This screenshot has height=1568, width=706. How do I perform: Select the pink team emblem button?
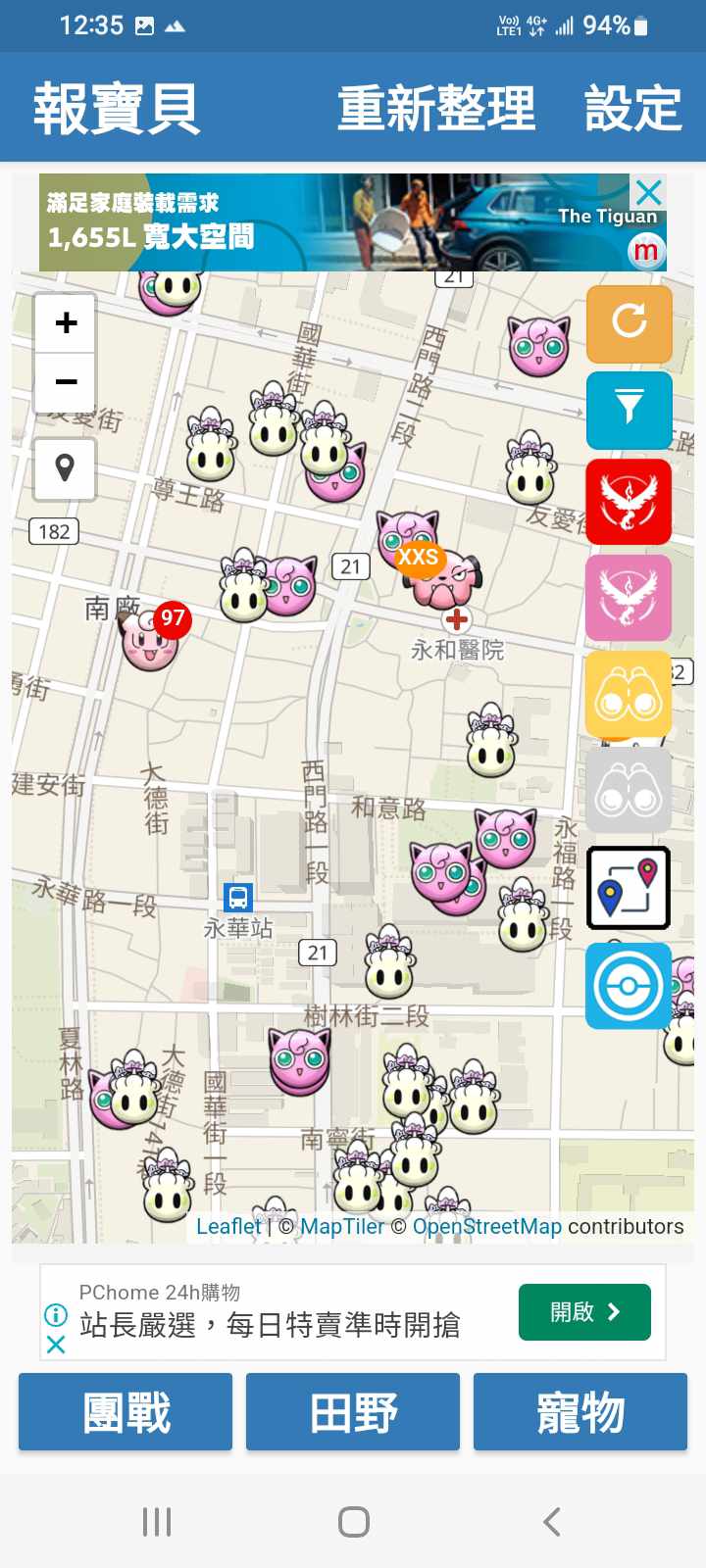click(x=629, y=597)
